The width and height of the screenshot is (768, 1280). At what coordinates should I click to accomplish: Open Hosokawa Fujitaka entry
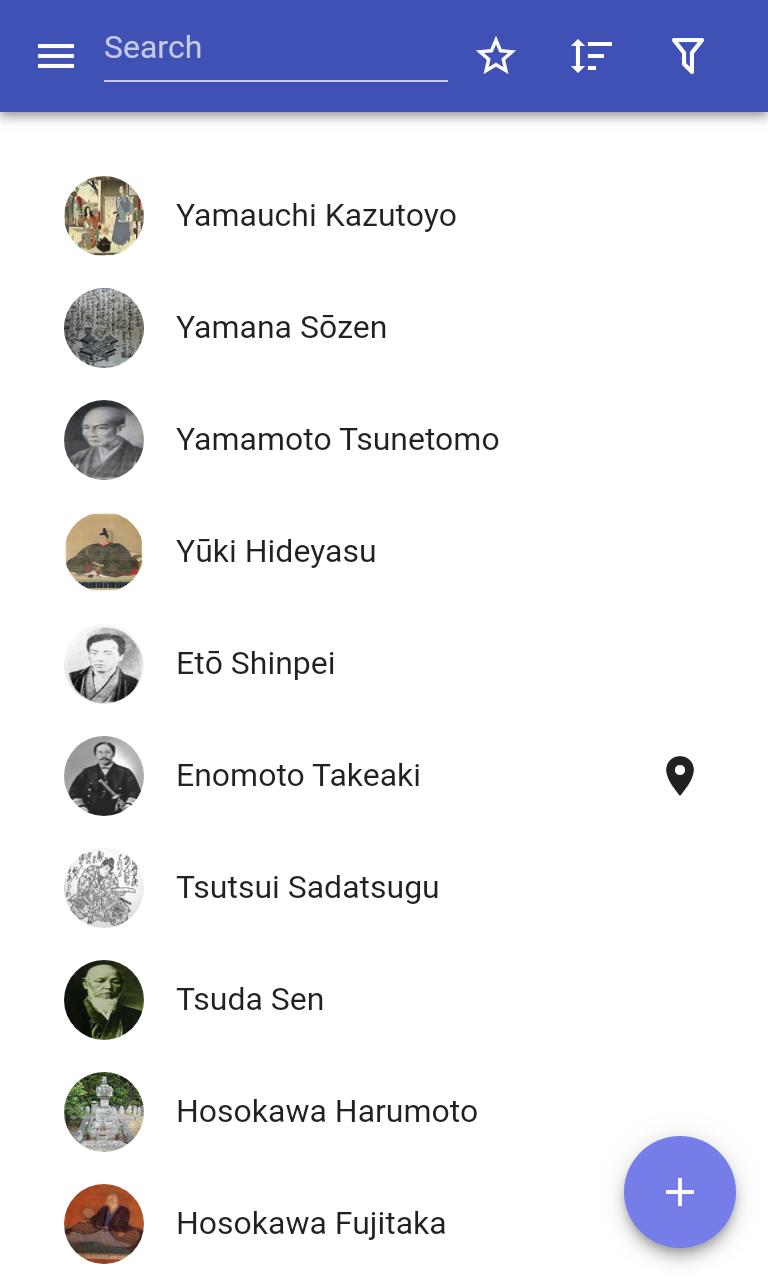310,1224
